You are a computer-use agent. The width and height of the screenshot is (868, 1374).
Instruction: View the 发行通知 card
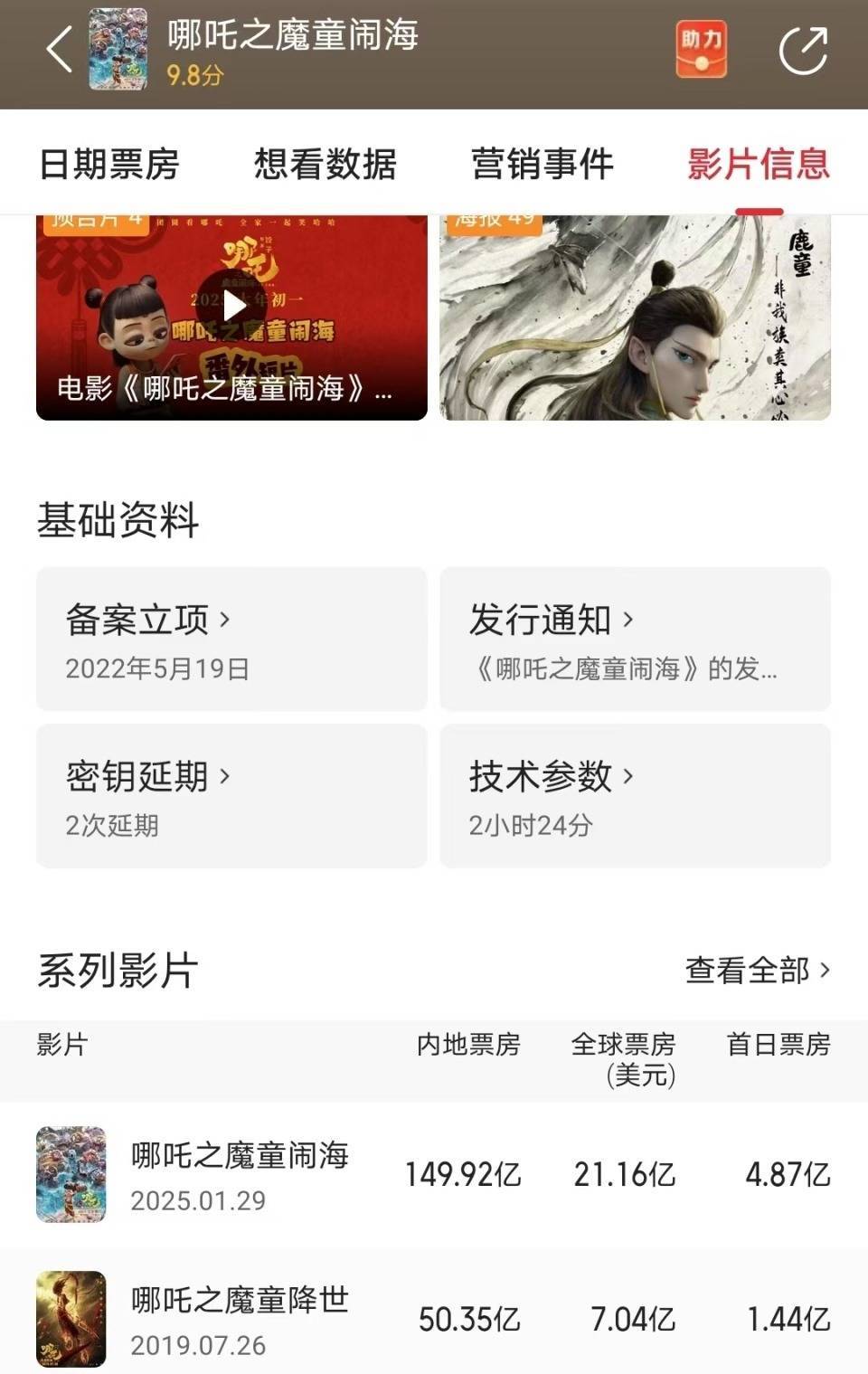pos(635,640)
